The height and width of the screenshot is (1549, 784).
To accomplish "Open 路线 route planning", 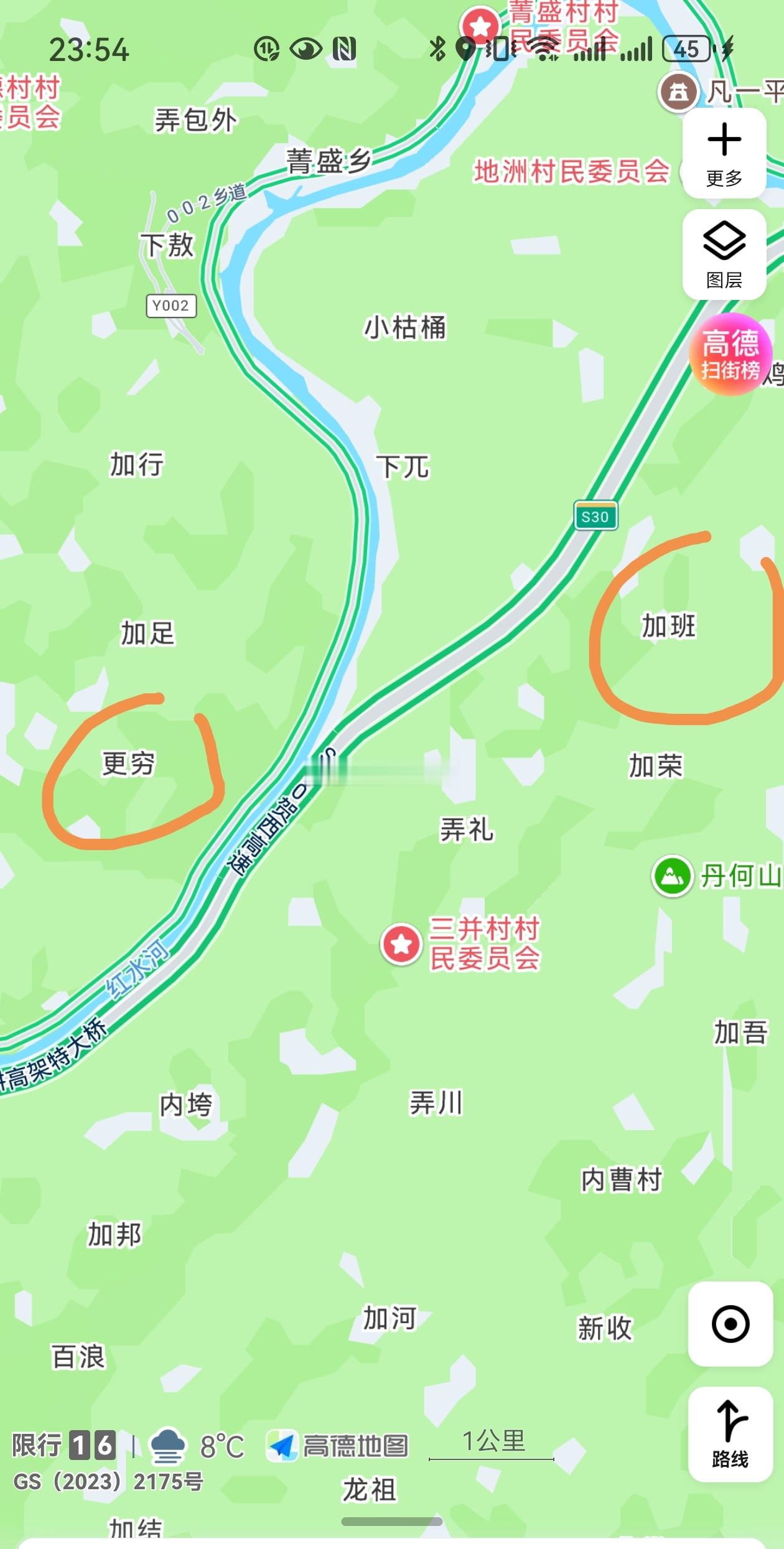I will coord(730,1433).
